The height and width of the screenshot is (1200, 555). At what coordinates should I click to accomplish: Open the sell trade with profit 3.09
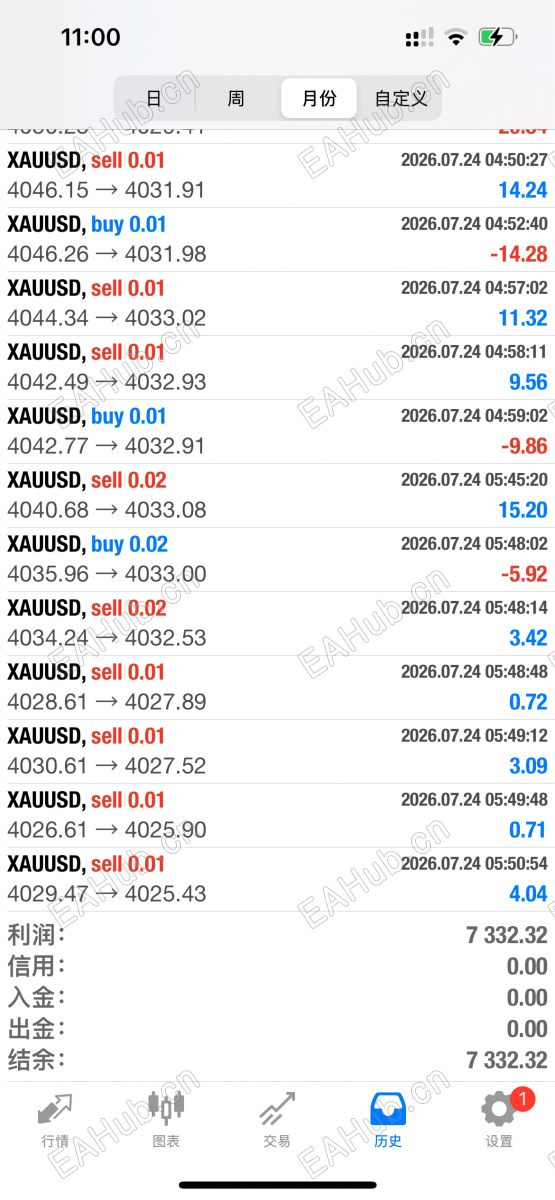pyautogui.click(x=277, y=752)
